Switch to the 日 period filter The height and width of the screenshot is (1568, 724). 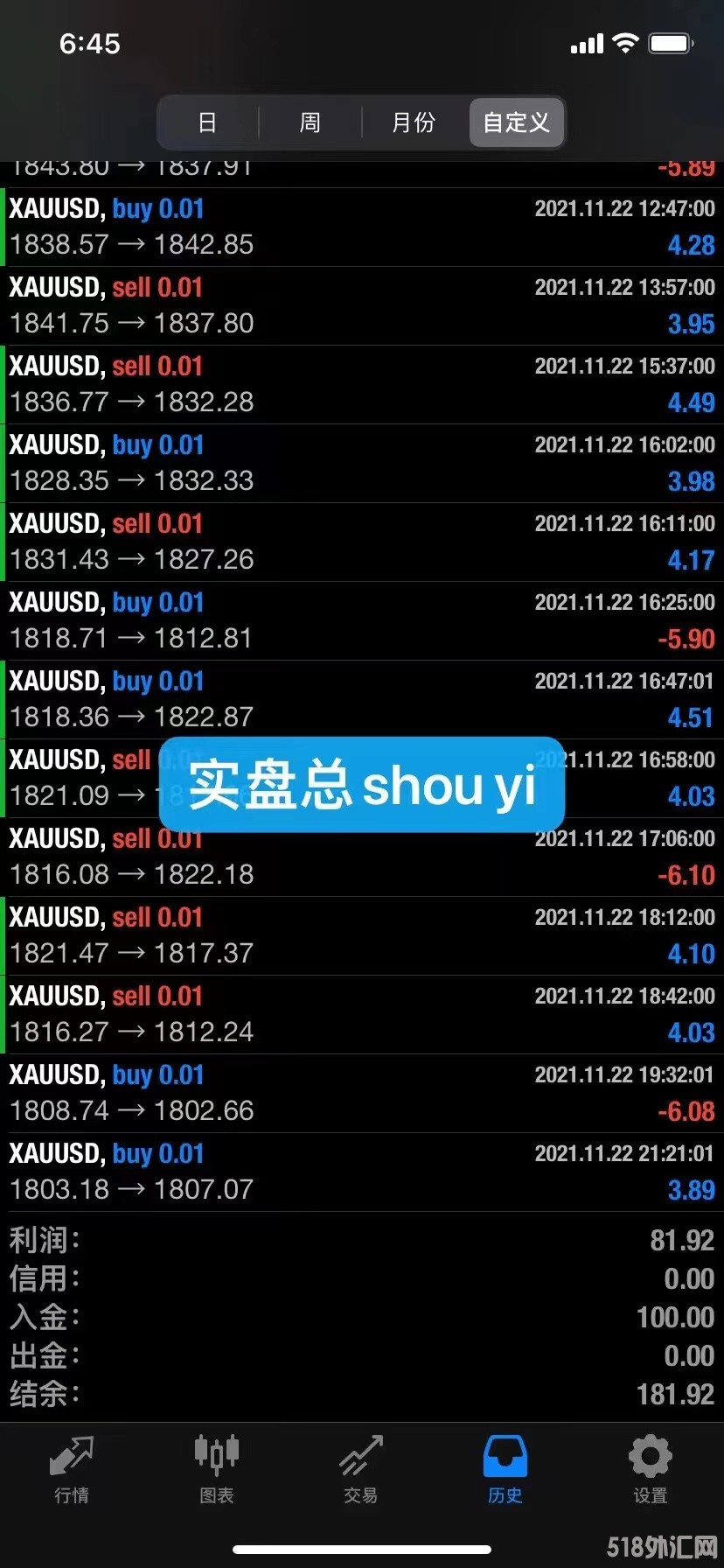(207, 122)
